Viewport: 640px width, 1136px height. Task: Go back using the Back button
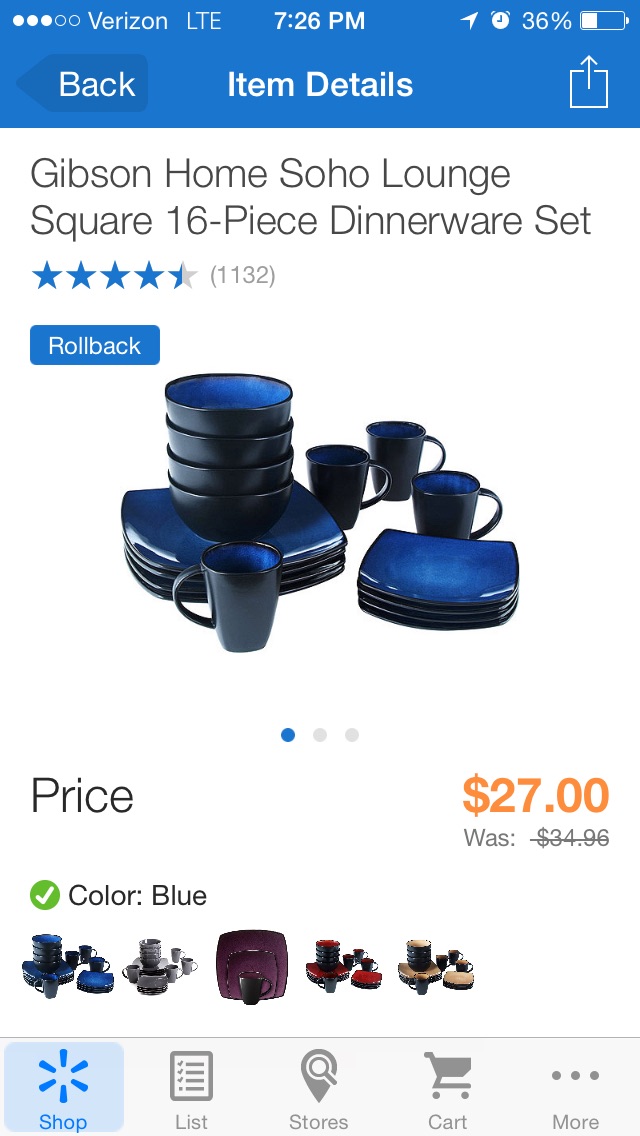coord(84,84)
